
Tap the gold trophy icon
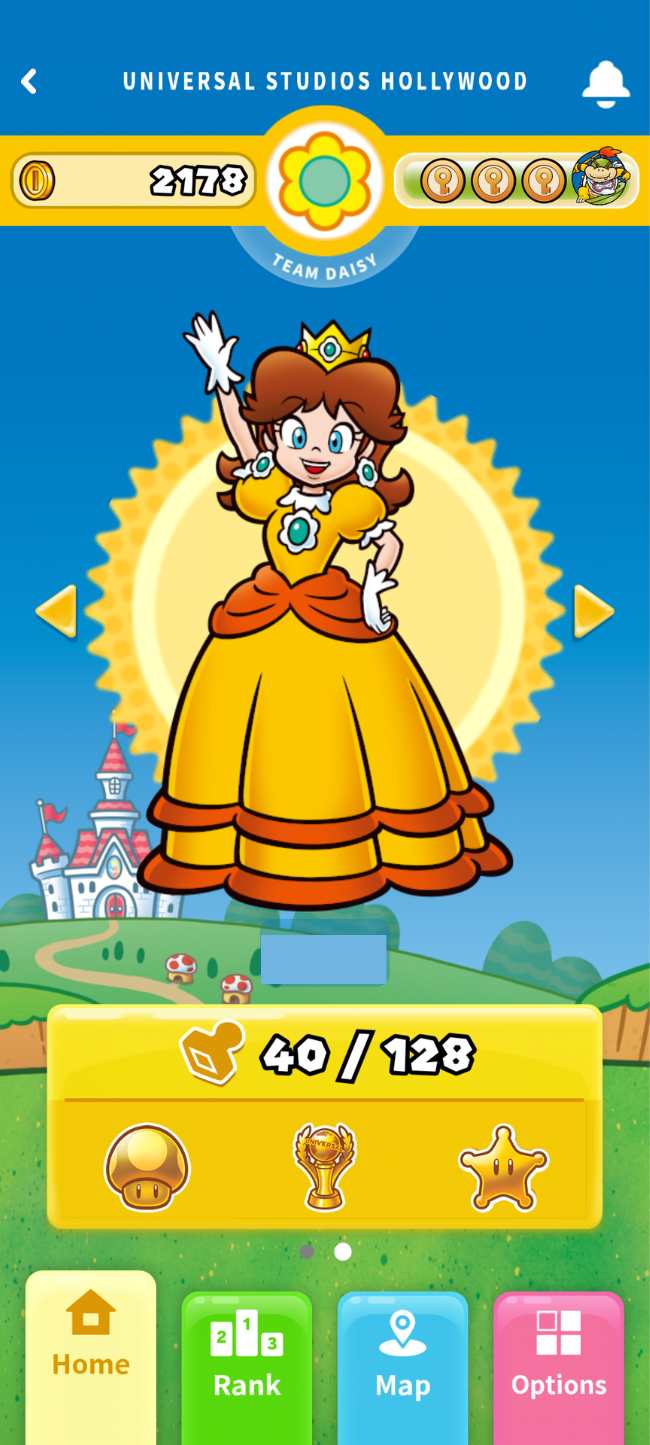coord(325,1167)
